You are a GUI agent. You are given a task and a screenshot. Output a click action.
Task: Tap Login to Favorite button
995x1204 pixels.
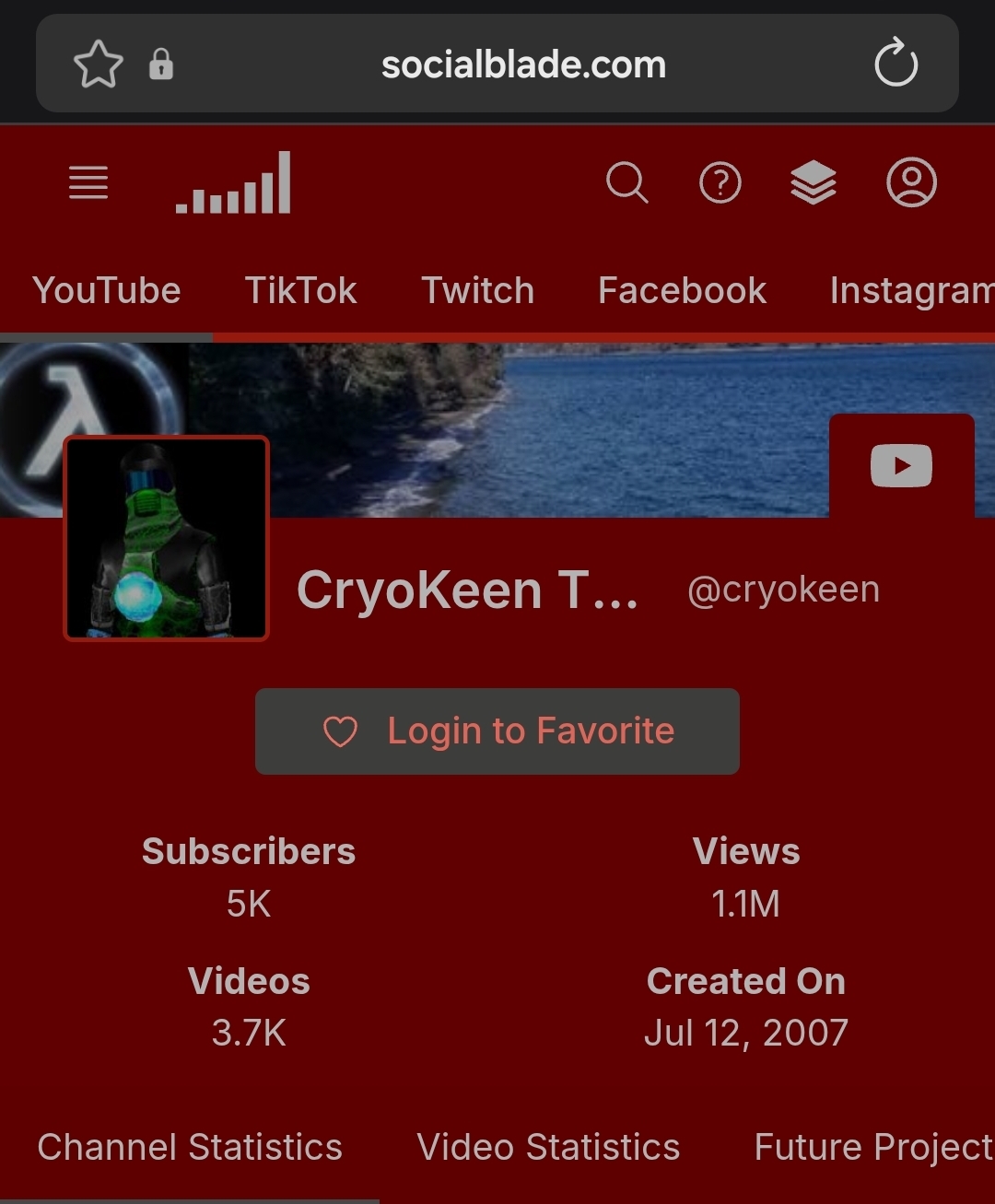point(497,731)
